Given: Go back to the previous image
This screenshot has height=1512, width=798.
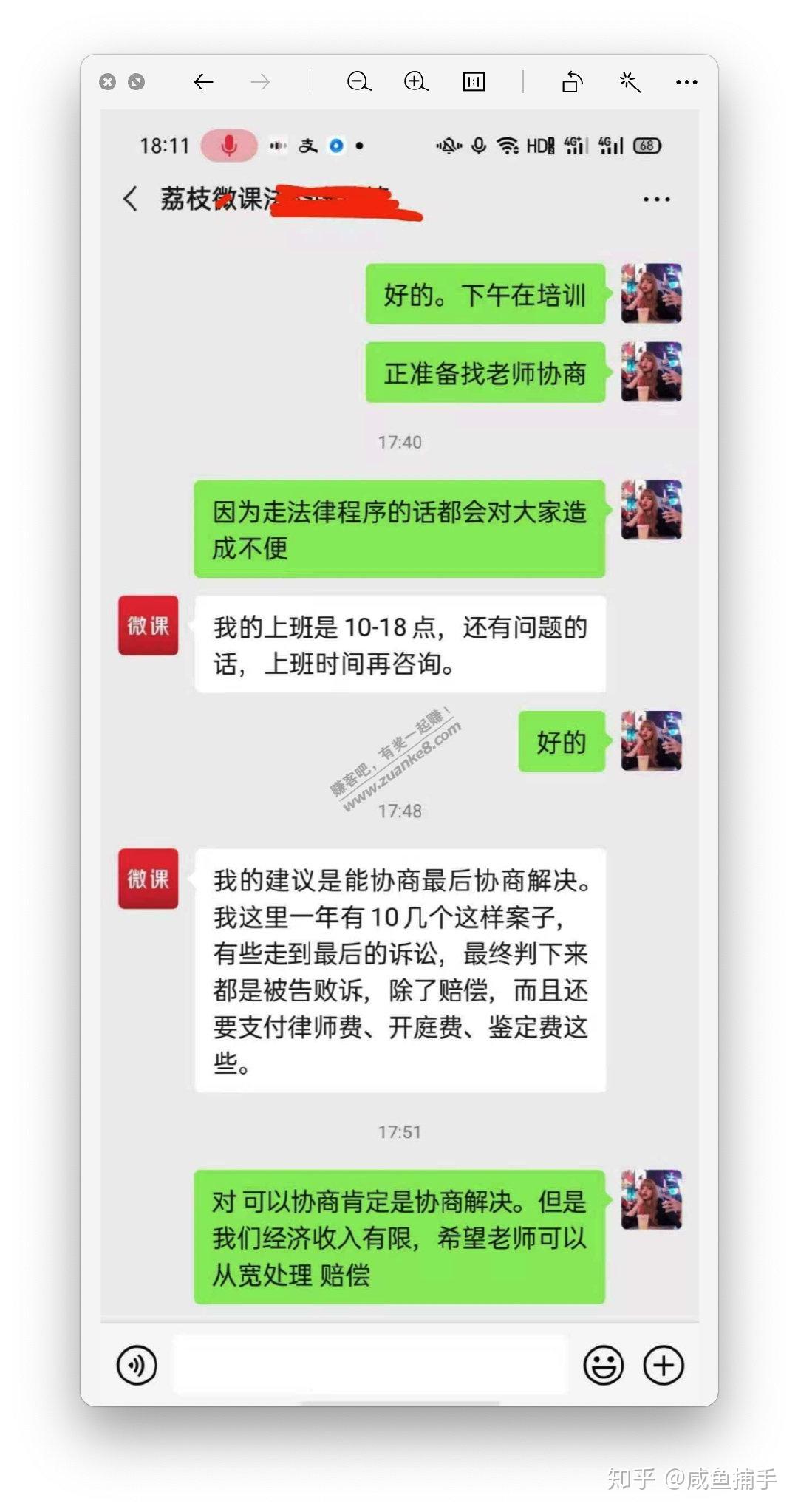Looking at the screenshot, I should 203,82.
